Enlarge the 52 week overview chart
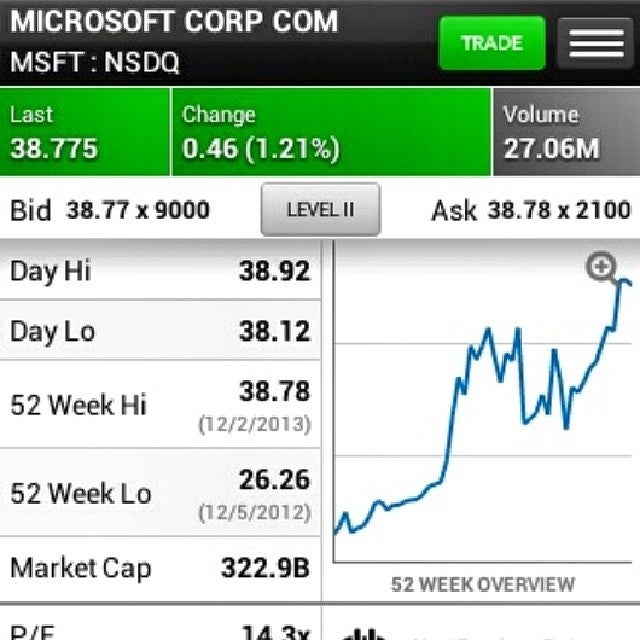The height and width of the screenshot is (640, 640). [x=602, y=268]
